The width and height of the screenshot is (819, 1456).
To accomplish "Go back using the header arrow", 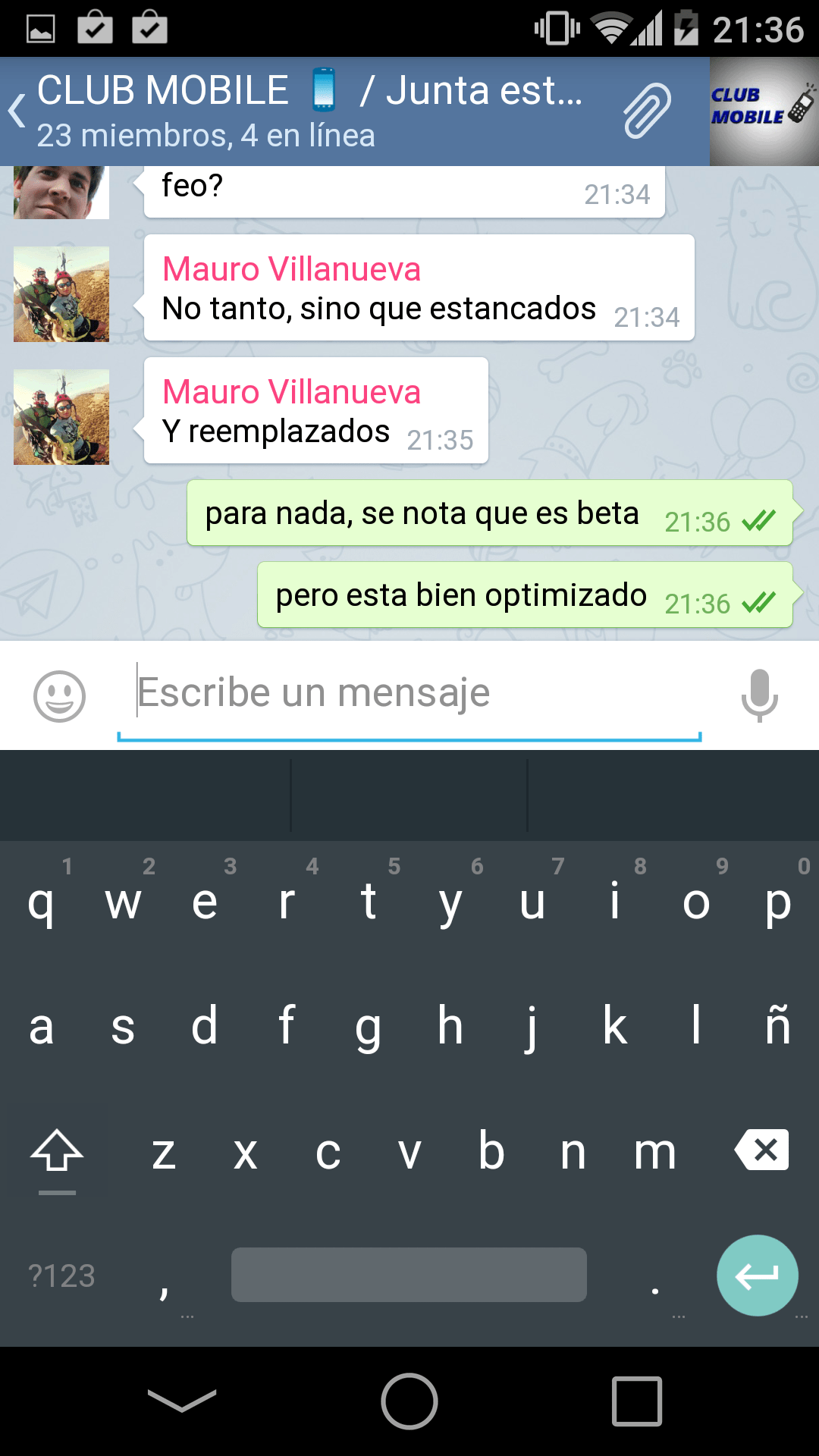I will [x=17, y=111].
